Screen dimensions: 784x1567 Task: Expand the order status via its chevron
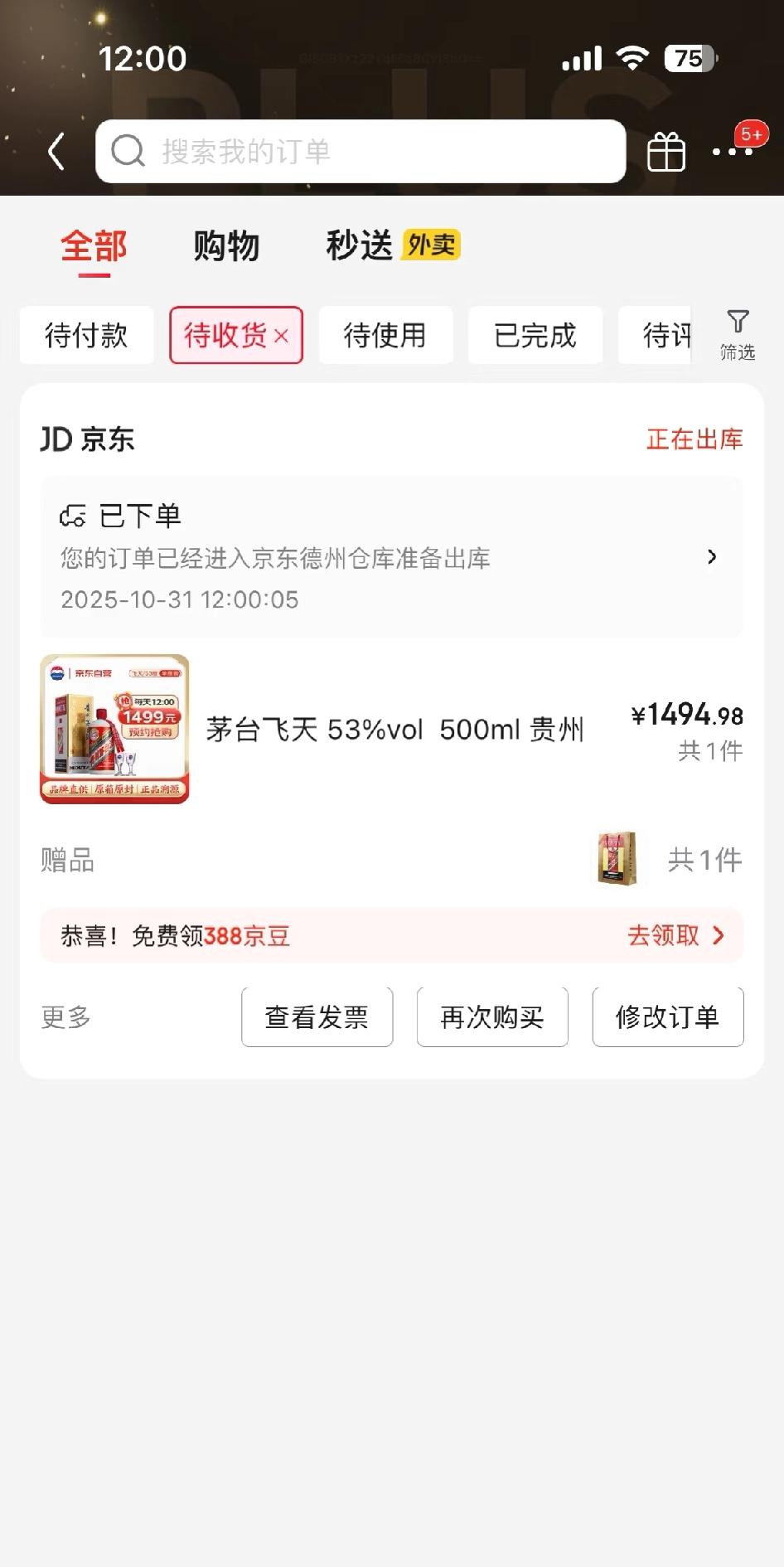[x=711, y=557]
